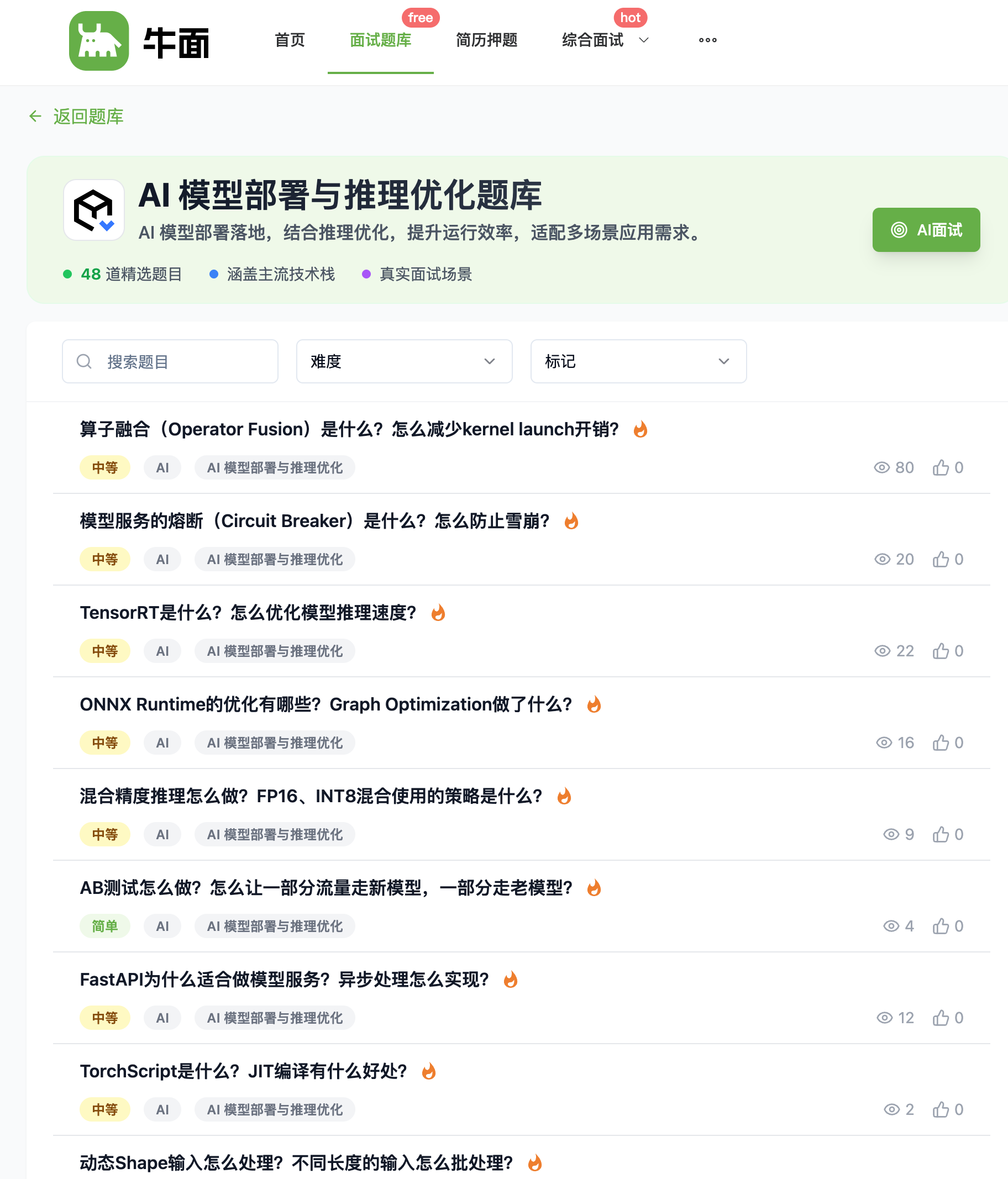Like the Operator Fusion question
The width and height of the screenshot is (1008, 1179).
click(947, 468)
